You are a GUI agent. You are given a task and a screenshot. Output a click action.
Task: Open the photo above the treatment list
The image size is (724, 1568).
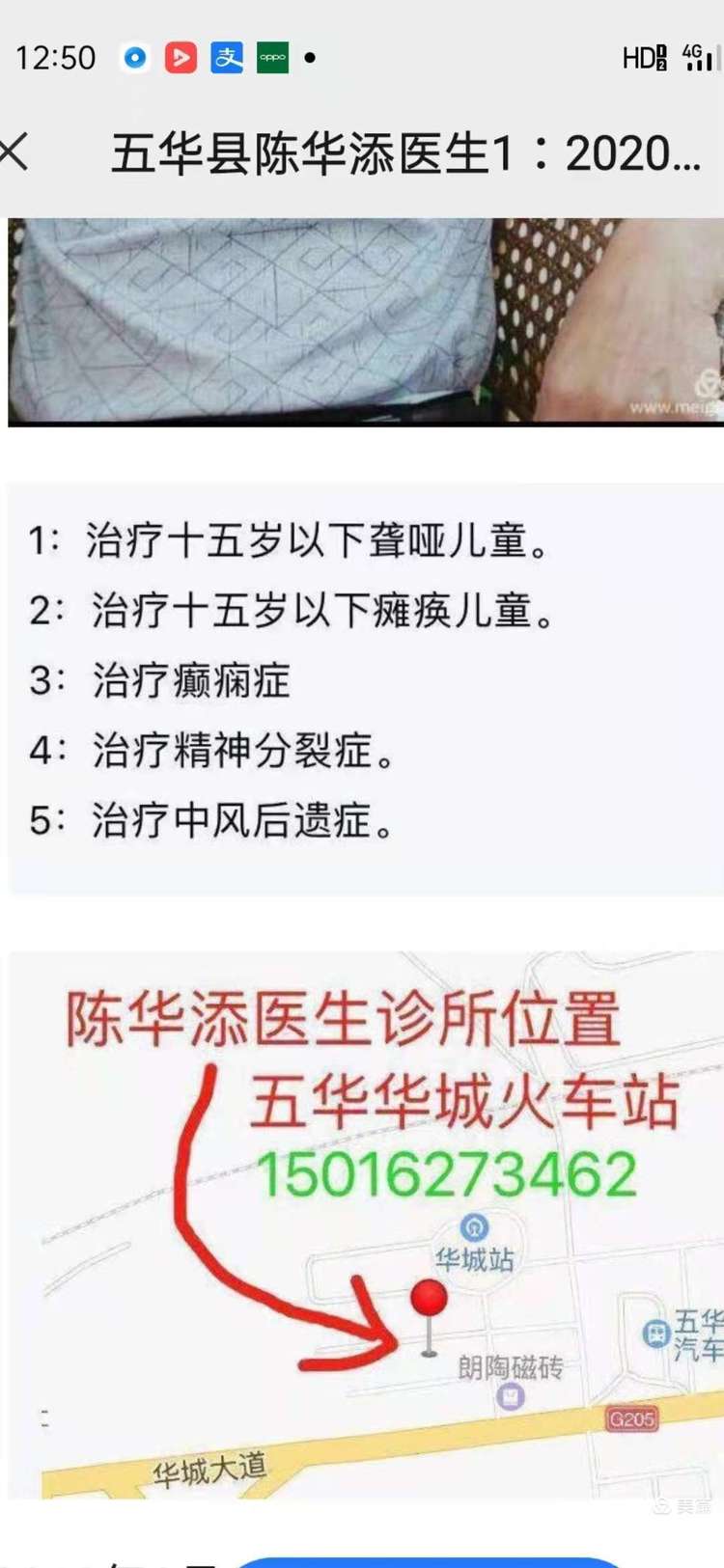[x=365, y=320]
